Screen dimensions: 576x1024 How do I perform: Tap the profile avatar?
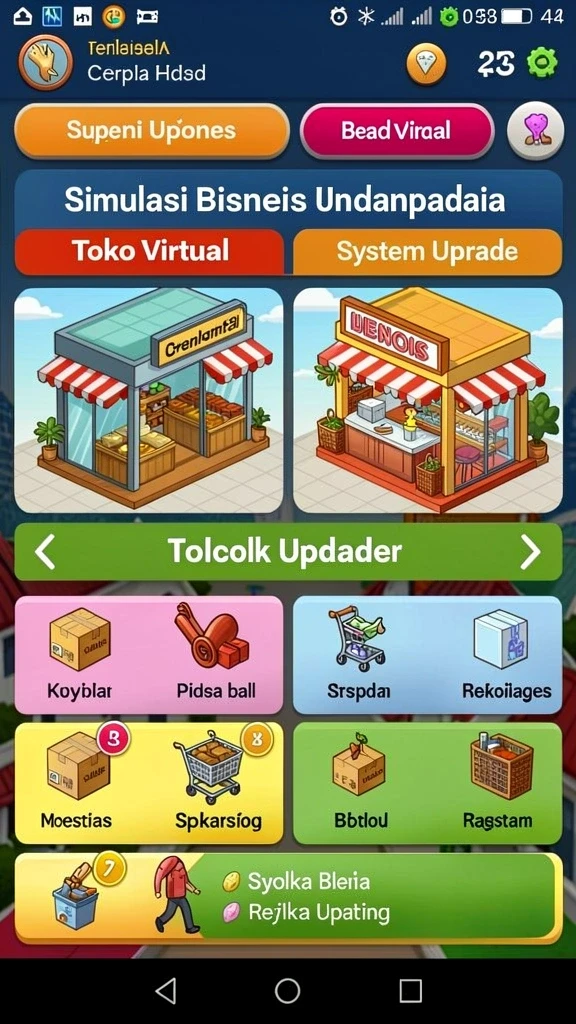coord(46,63)
